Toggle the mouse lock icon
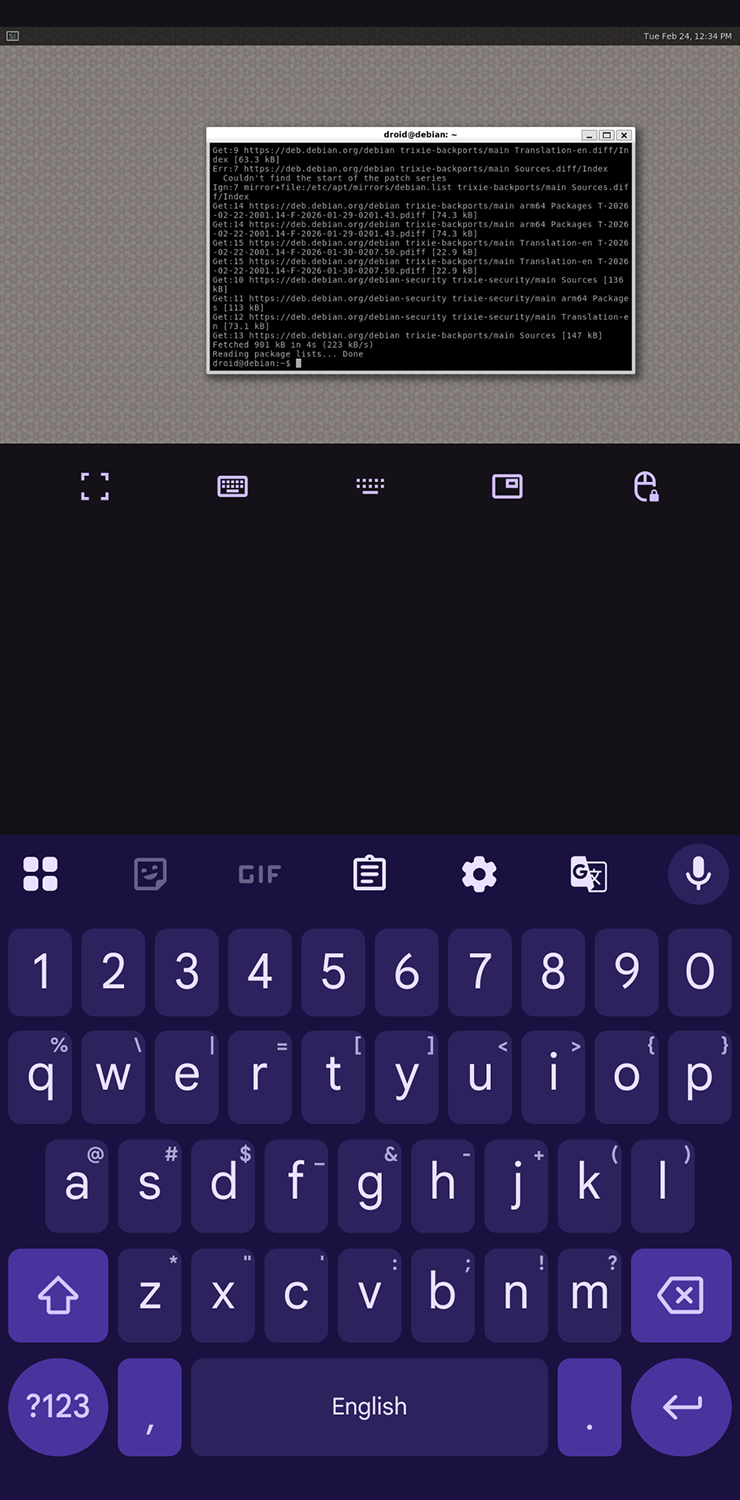740x1500 pixels. [x=646, y=486]
